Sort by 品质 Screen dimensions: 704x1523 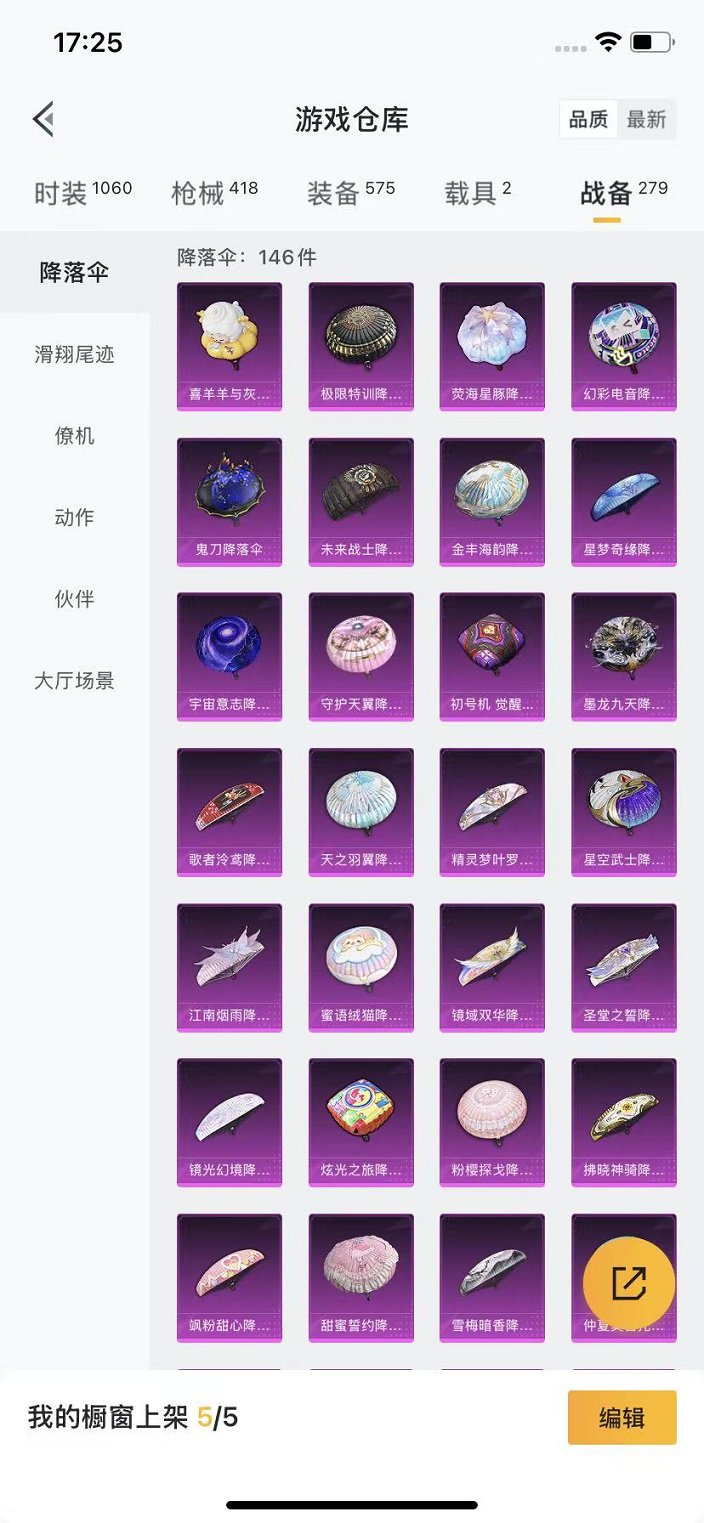tap(588, 120)
